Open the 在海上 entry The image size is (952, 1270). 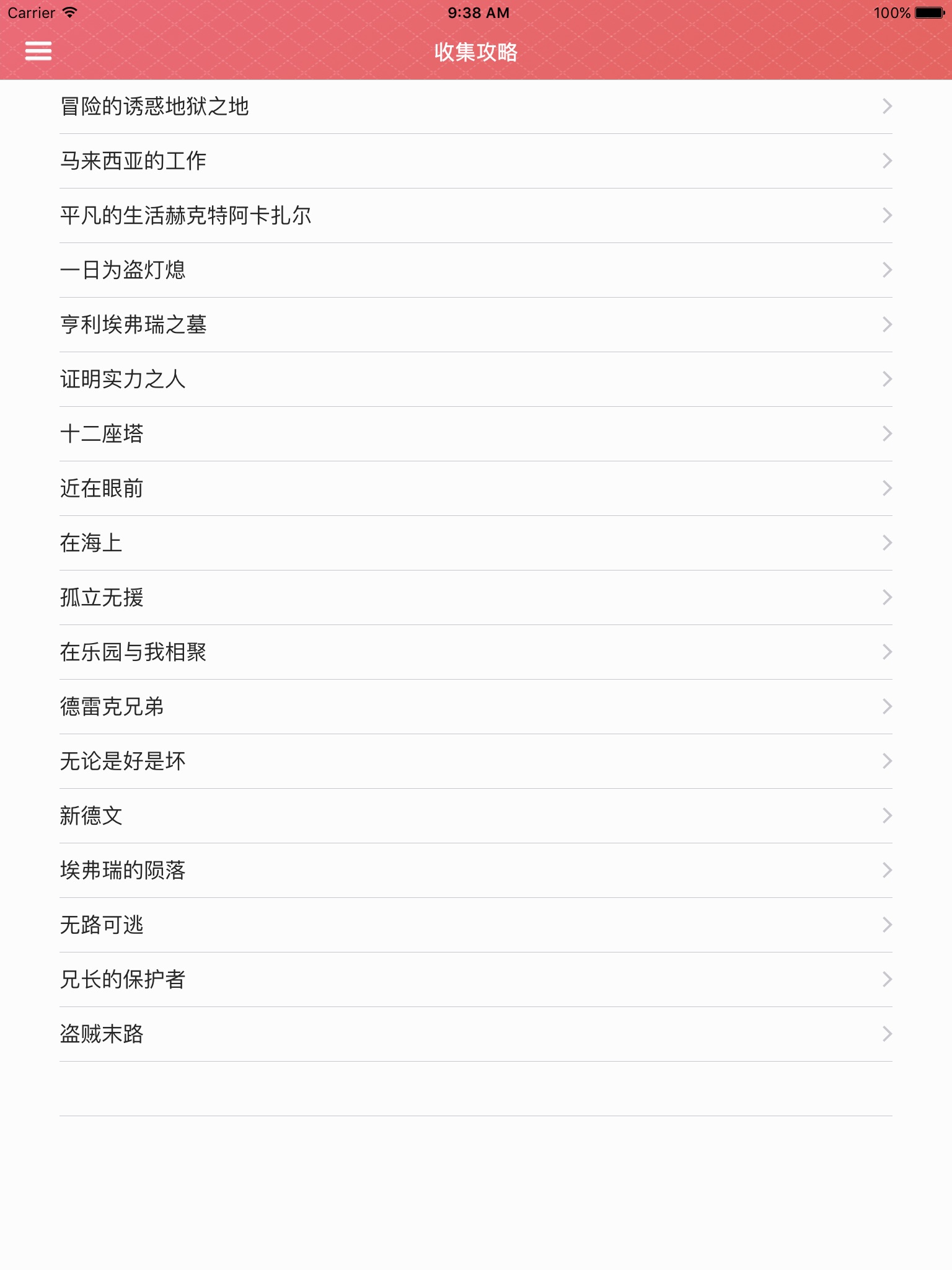click(x=476, y=543)
